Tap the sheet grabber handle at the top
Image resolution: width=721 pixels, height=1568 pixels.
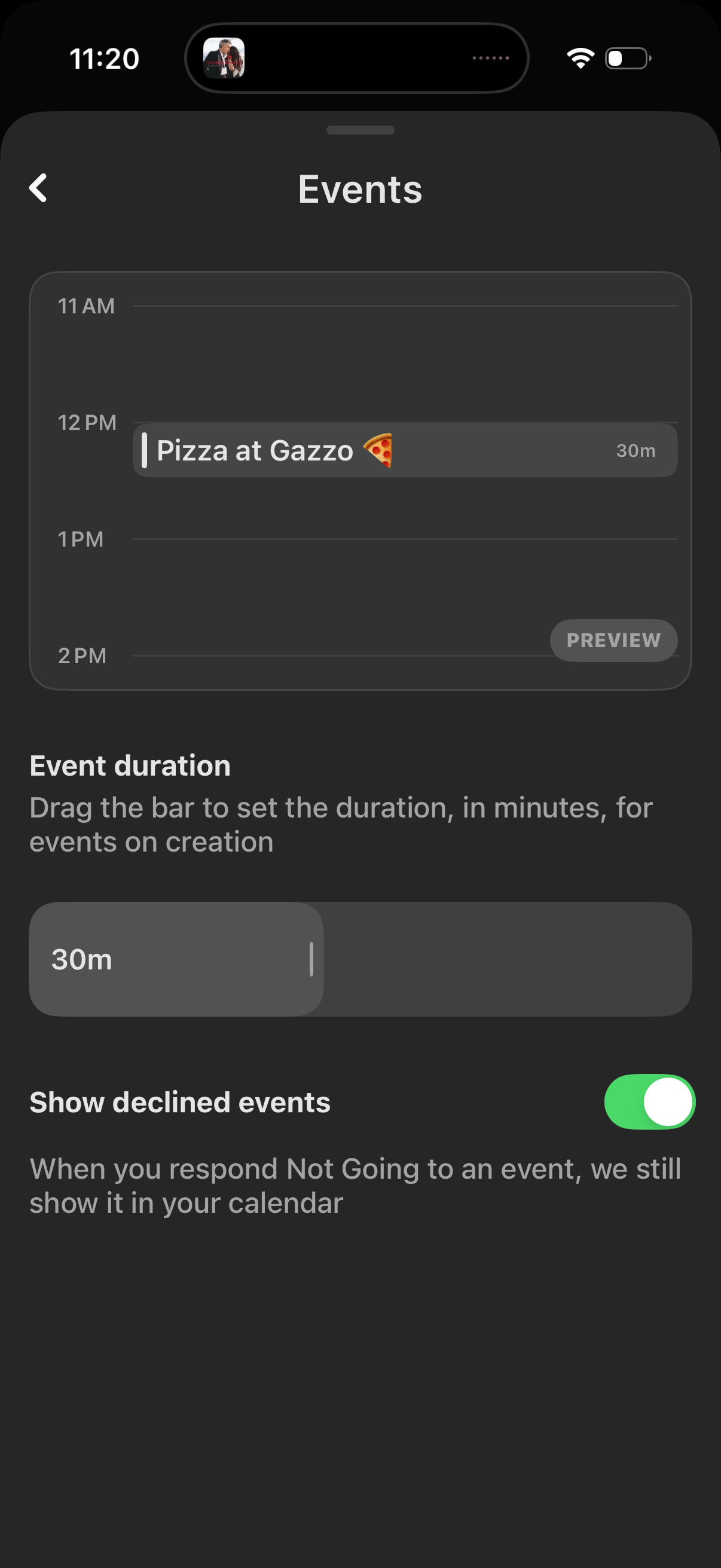(x=360, y=130)
